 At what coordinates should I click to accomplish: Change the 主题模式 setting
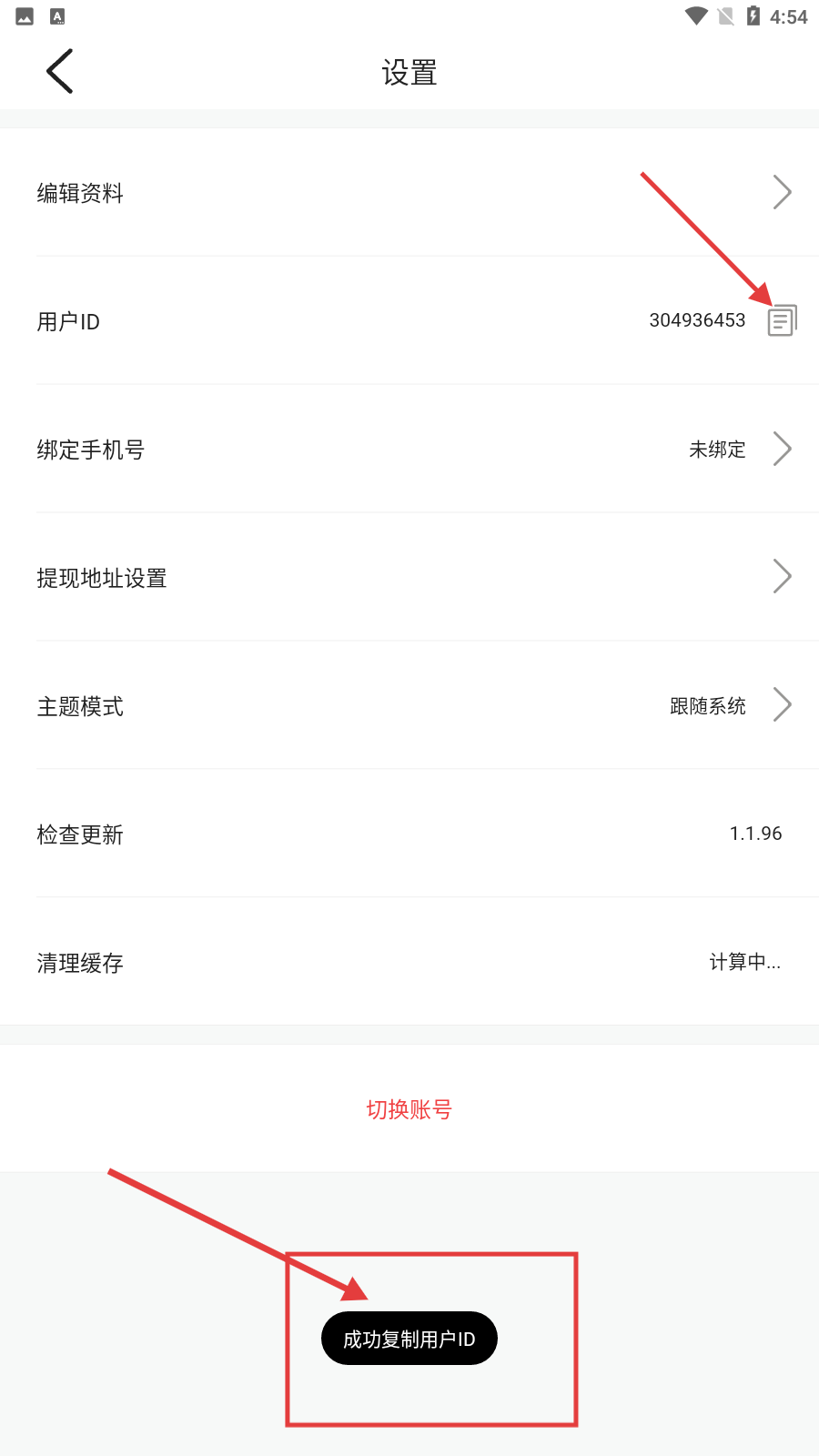coord(409,706)
